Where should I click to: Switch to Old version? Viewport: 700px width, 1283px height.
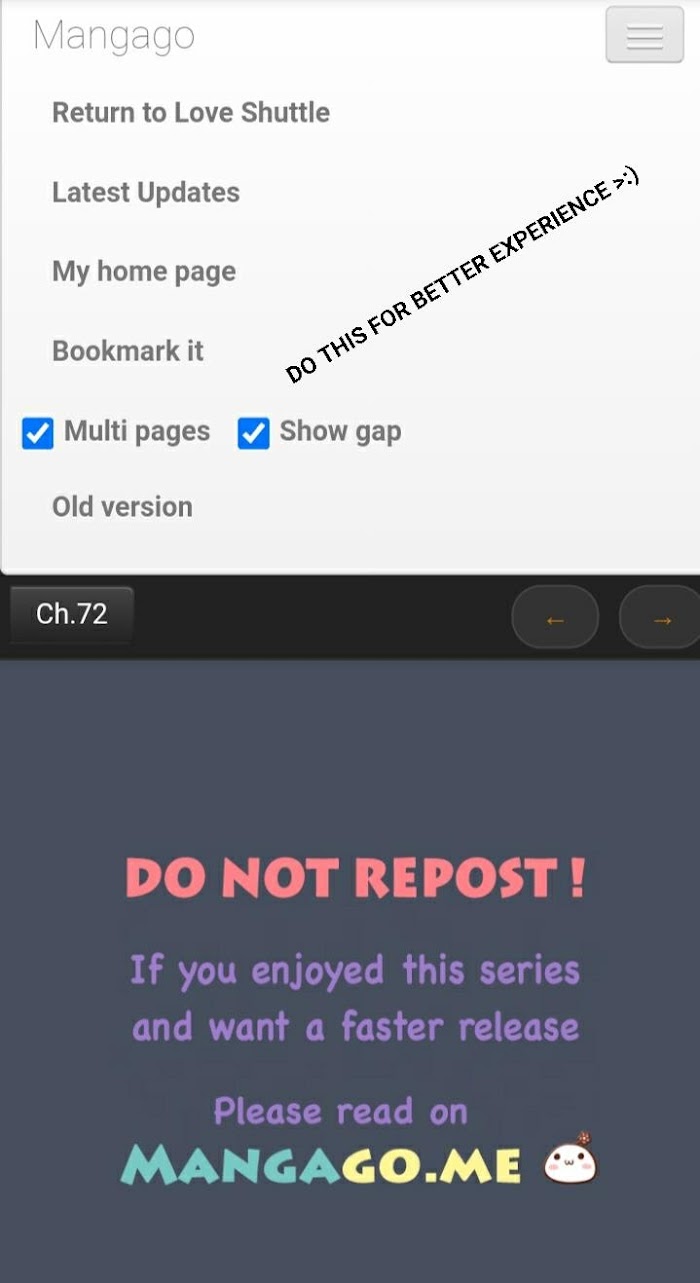[122, 507]
